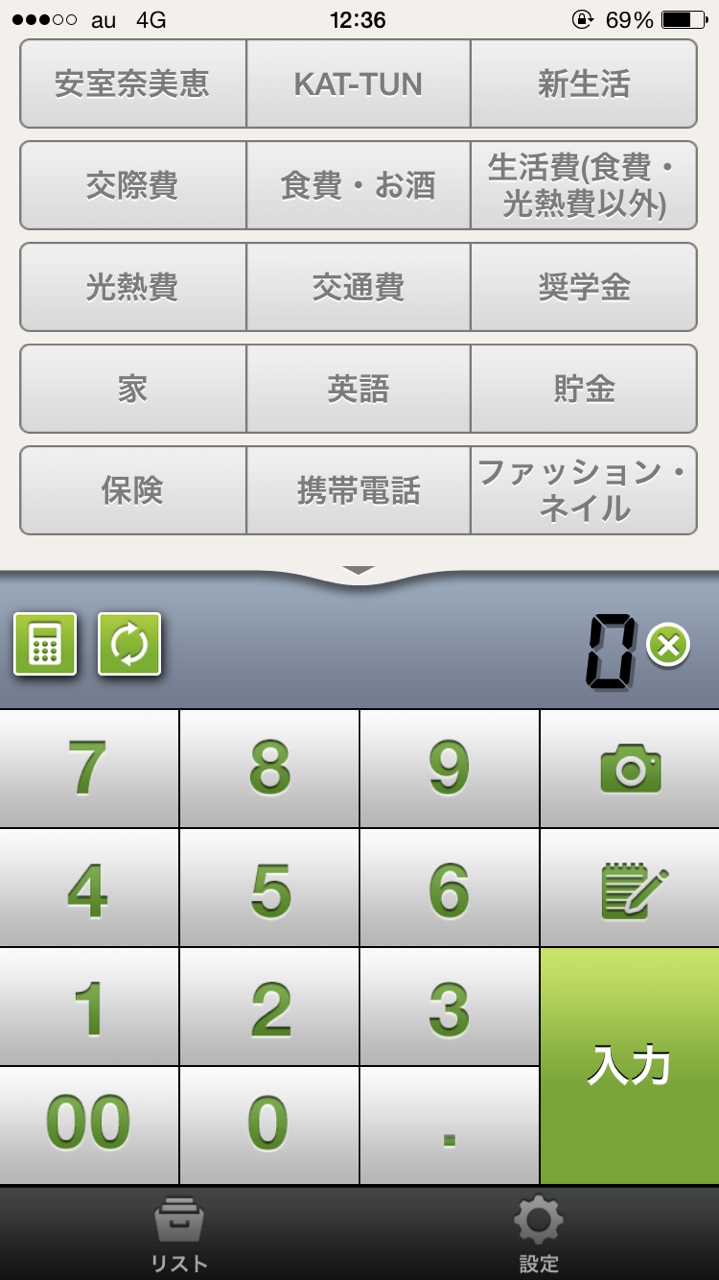Image resolution: width=719 pixels, height=1280 pixels.
Task: Tap the 00 key
Action: coord(89,1125)
